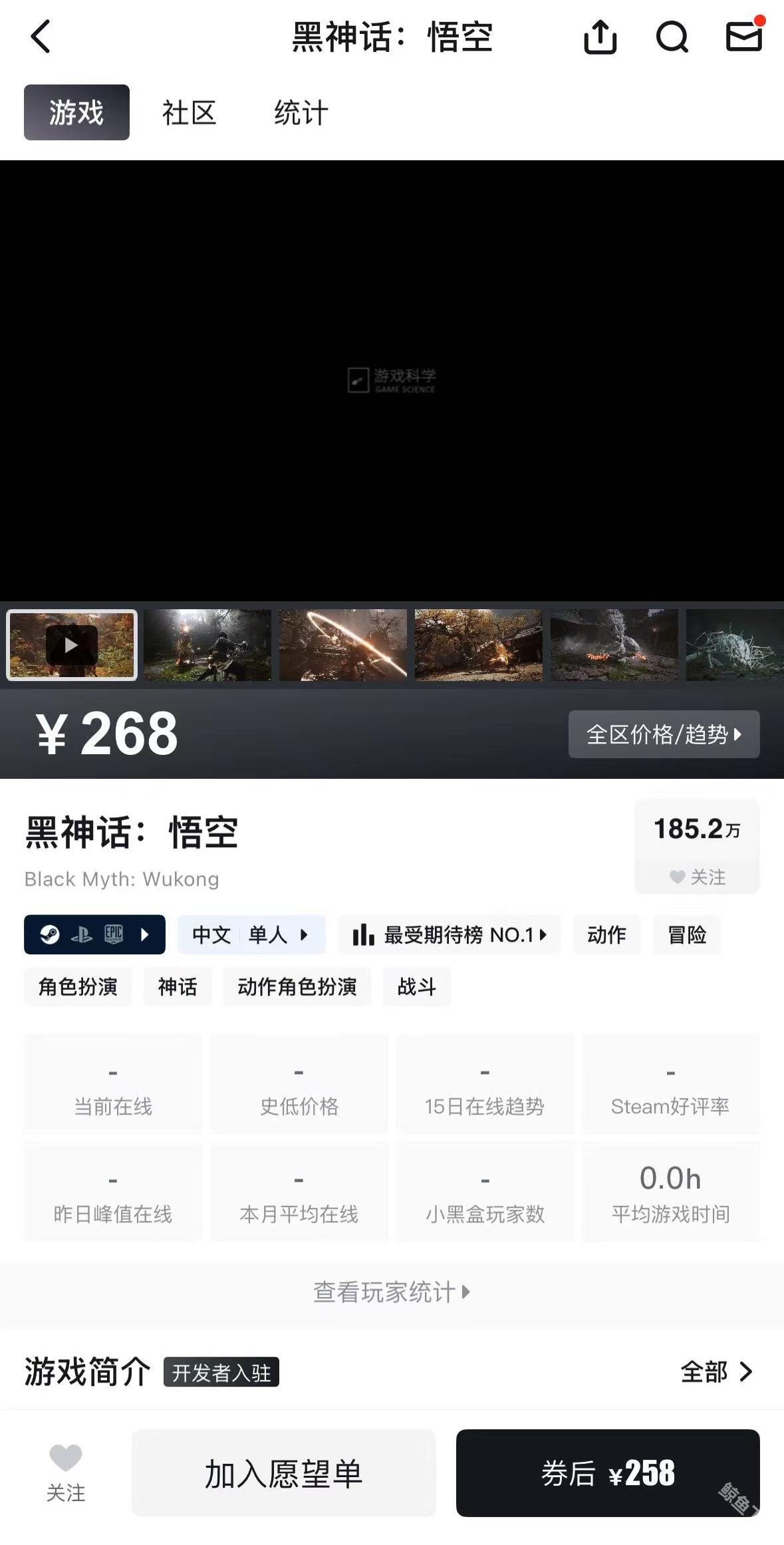Select the Epic Games platform icon
This screenshot has width=784, height=1545.
(112, 934)
